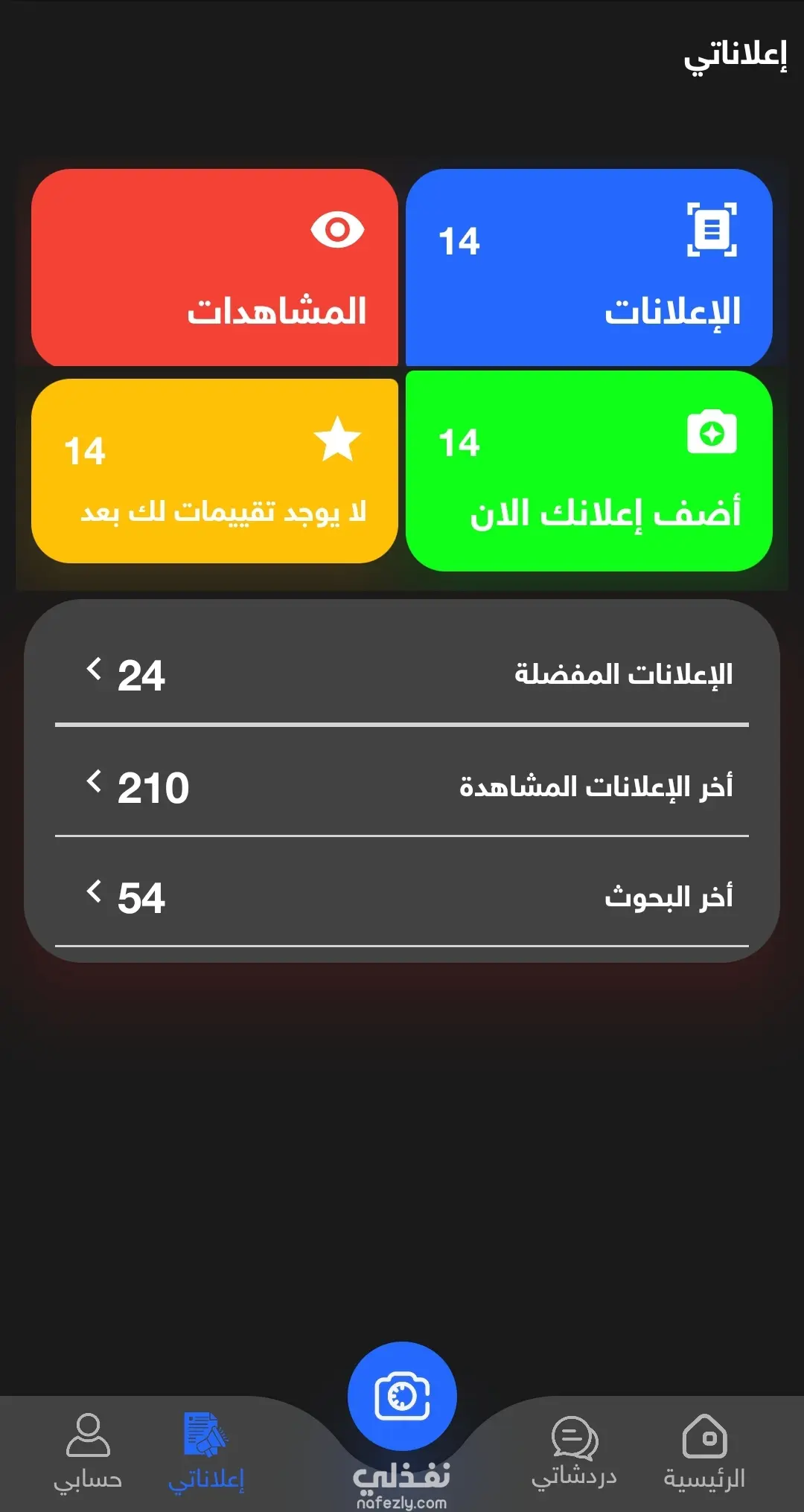Open the red المشاهدات card
The height and width of the screenshot is (1512, 804).
coord(214,268)
